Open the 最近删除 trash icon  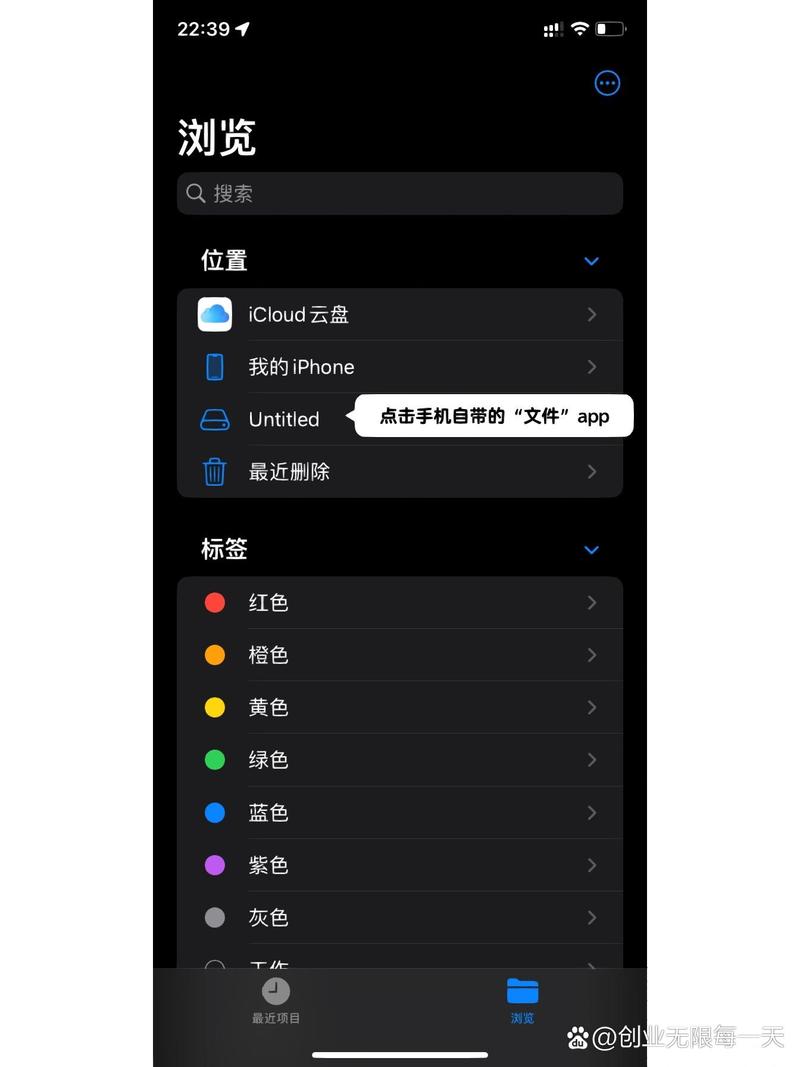tap(214, 471)
